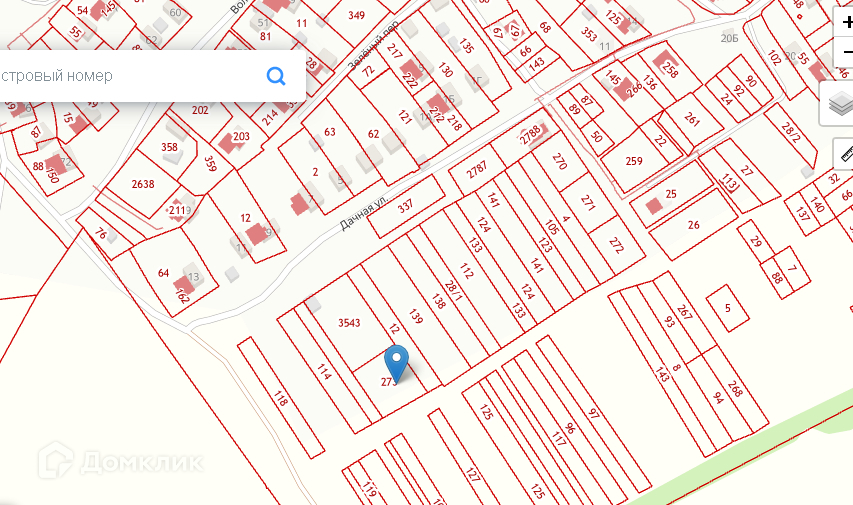Tap the magnifier search icon
Image resolution: width=853 pixels, height=505 pixels.
[276, 76]
